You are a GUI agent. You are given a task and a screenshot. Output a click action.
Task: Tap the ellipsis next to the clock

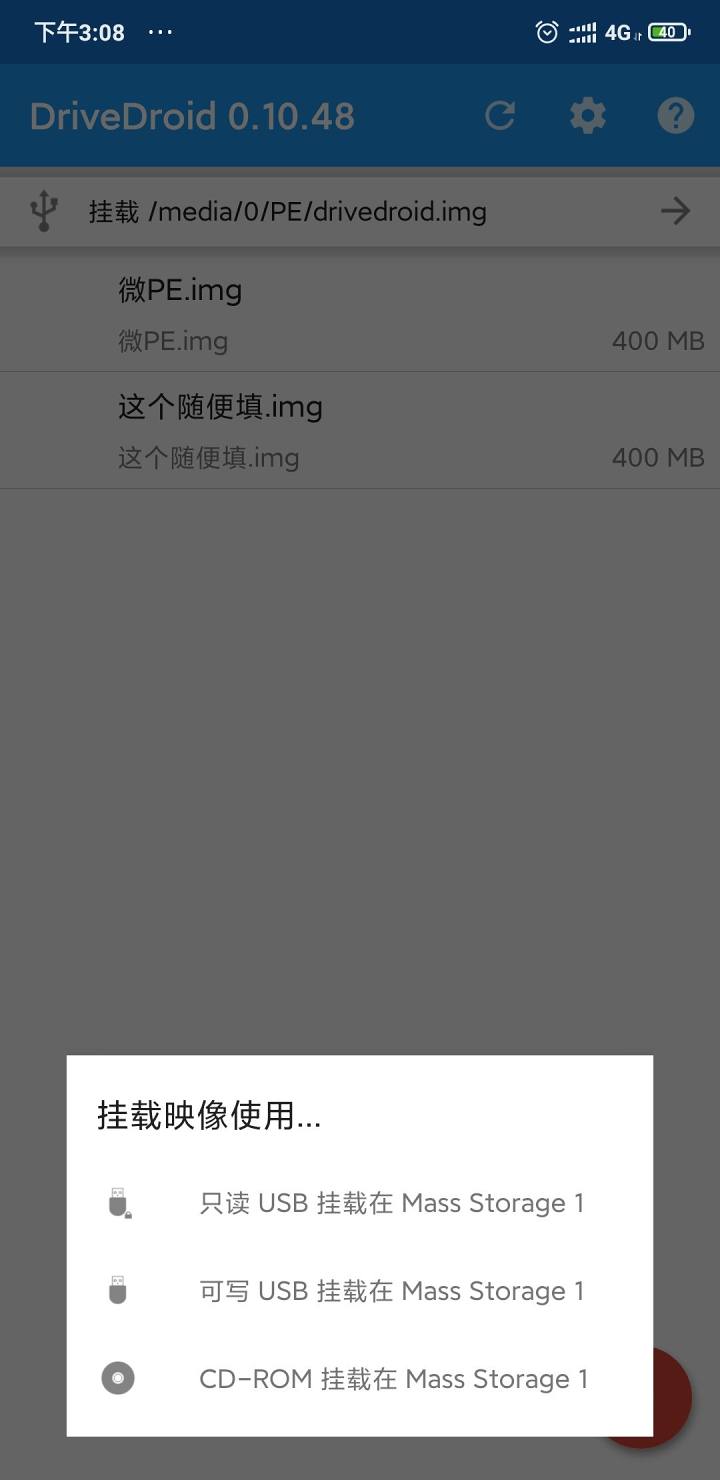[160, 33]
